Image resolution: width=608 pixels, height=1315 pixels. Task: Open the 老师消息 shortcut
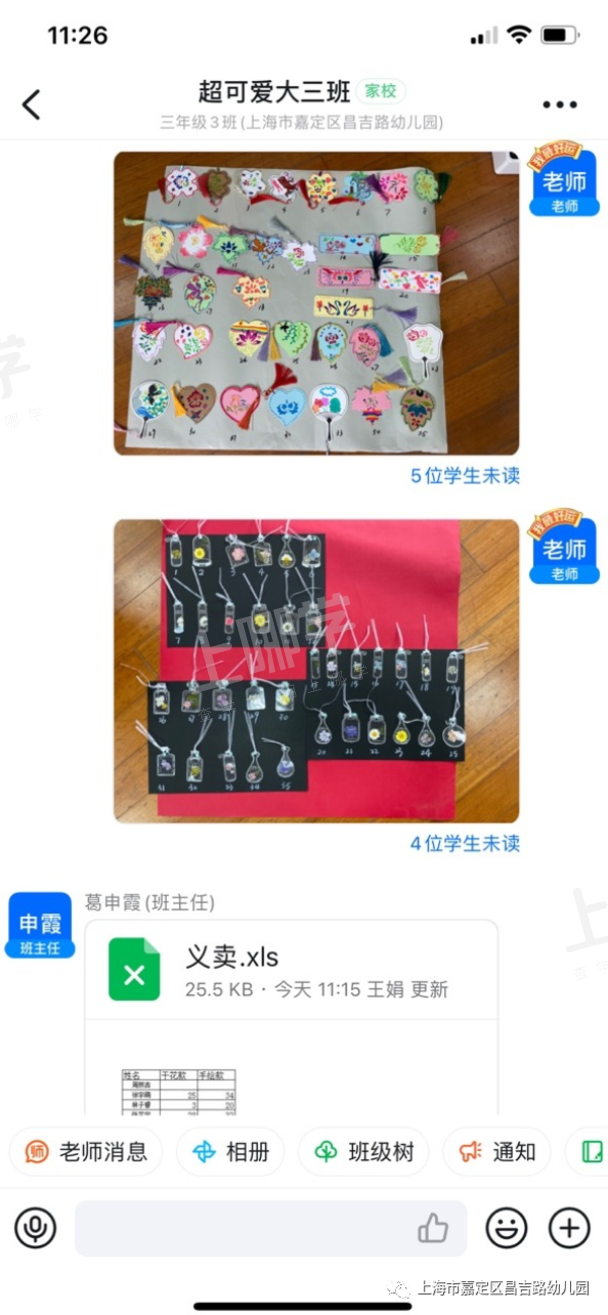[x=86, y=1152]
